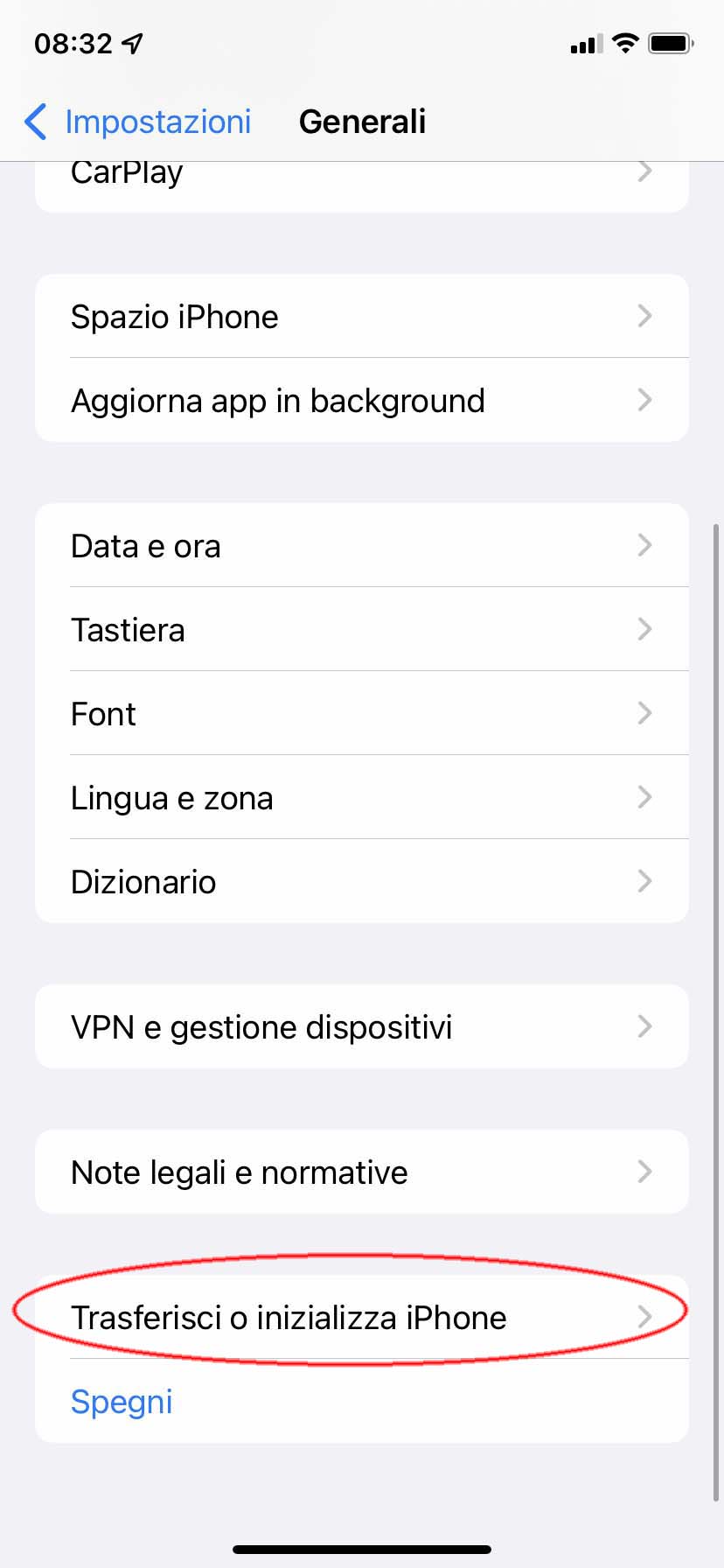
Task: Go back to Impostazioni
Action: coord(138,122)
